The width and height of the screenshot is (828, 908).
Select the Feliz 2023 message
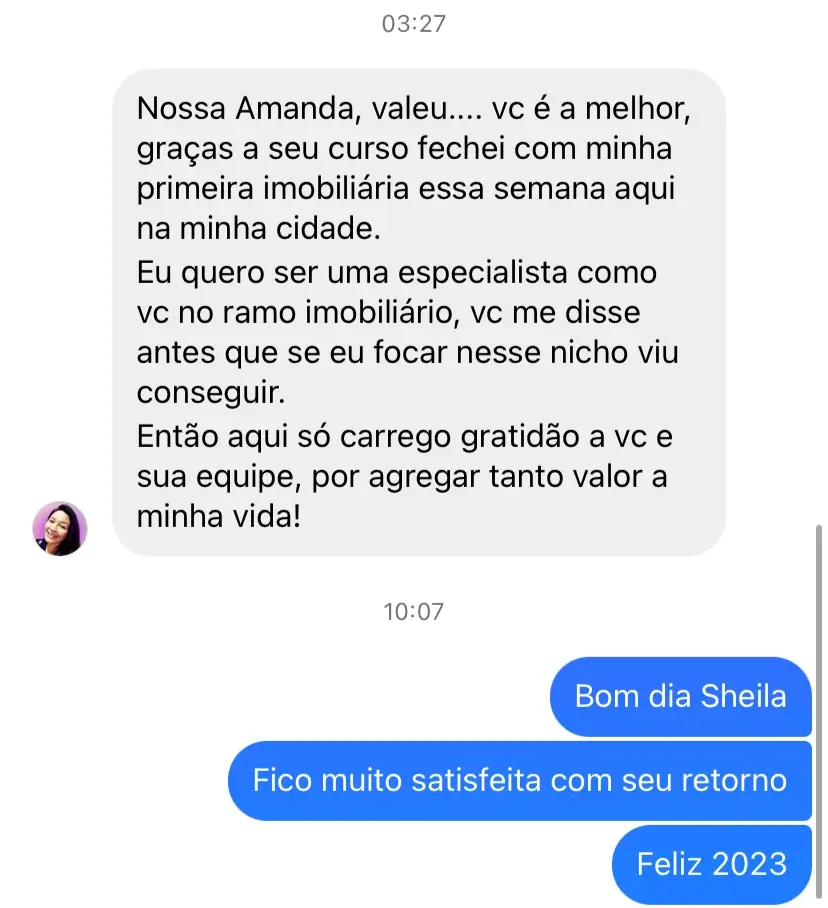click(710, 864)
